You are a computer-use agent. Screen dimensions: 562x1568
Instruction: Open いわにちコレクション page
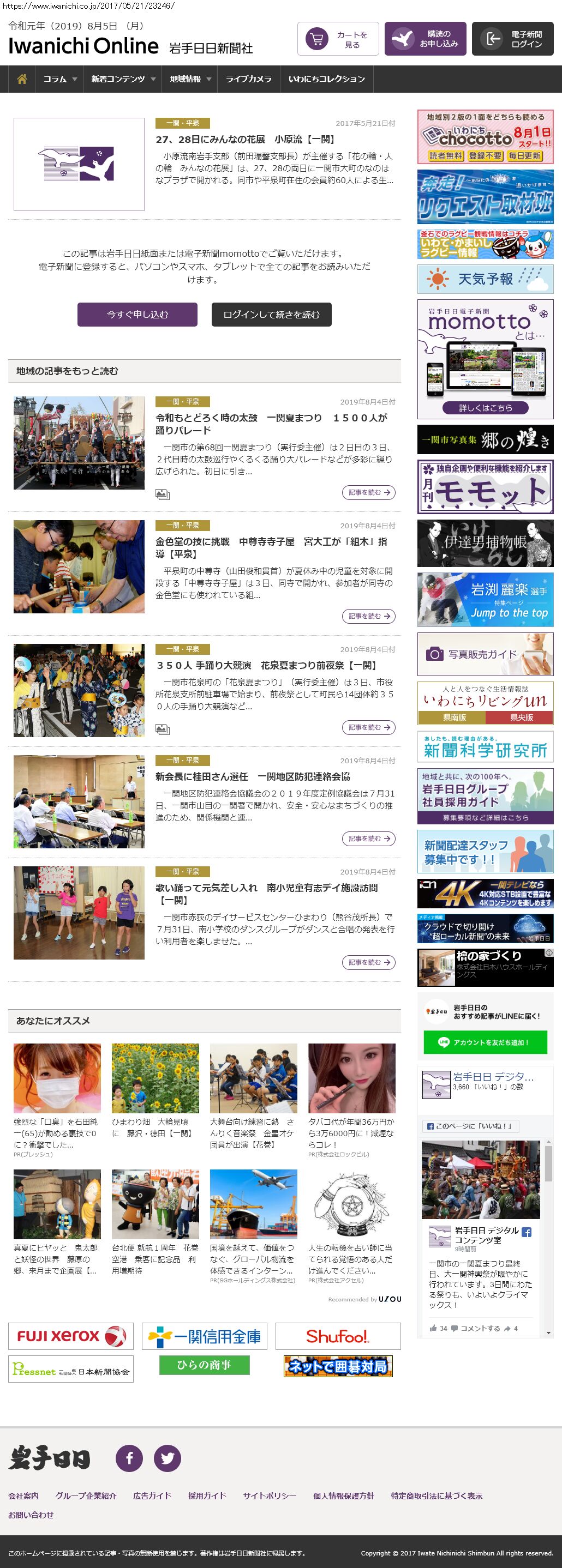pos(326,79)
